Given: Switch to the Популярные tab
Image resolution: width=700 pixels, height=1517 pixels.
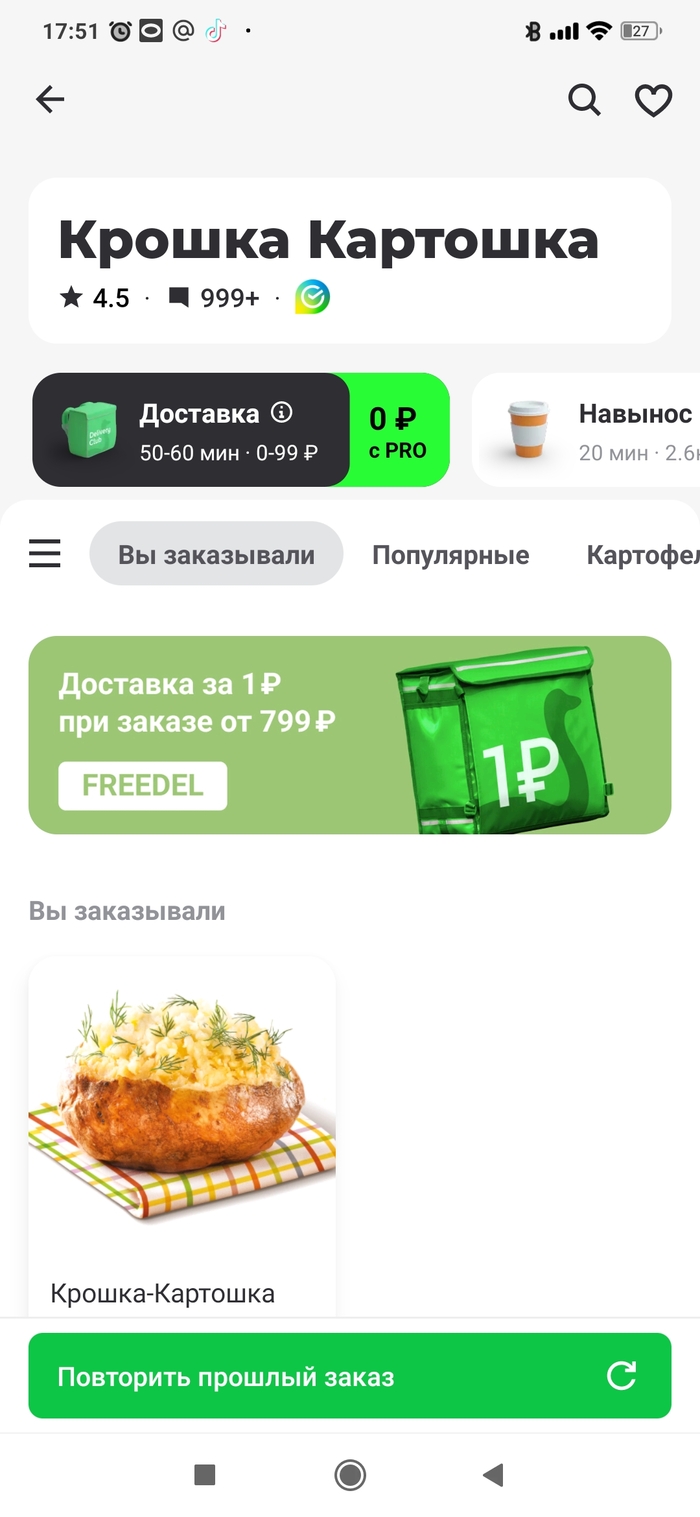Looking at the screenshot, I should (x=450, y=554).
